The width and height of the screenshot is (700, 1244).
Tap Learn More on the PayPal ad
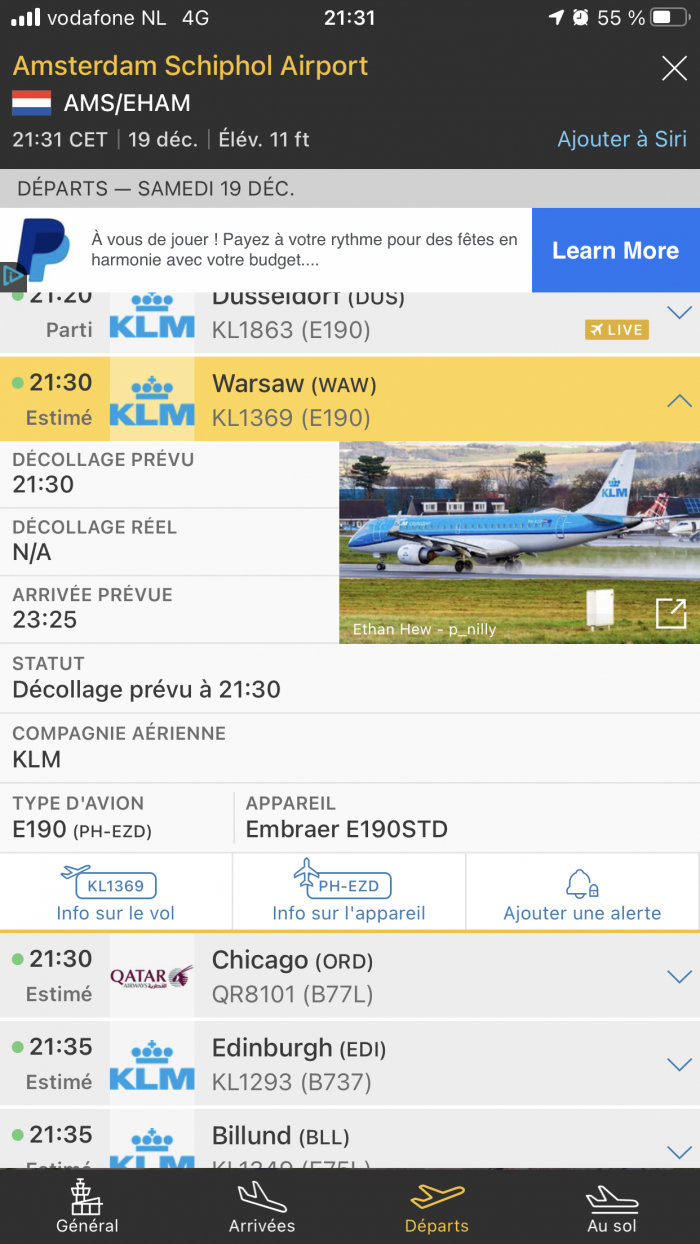pos(615,250)
